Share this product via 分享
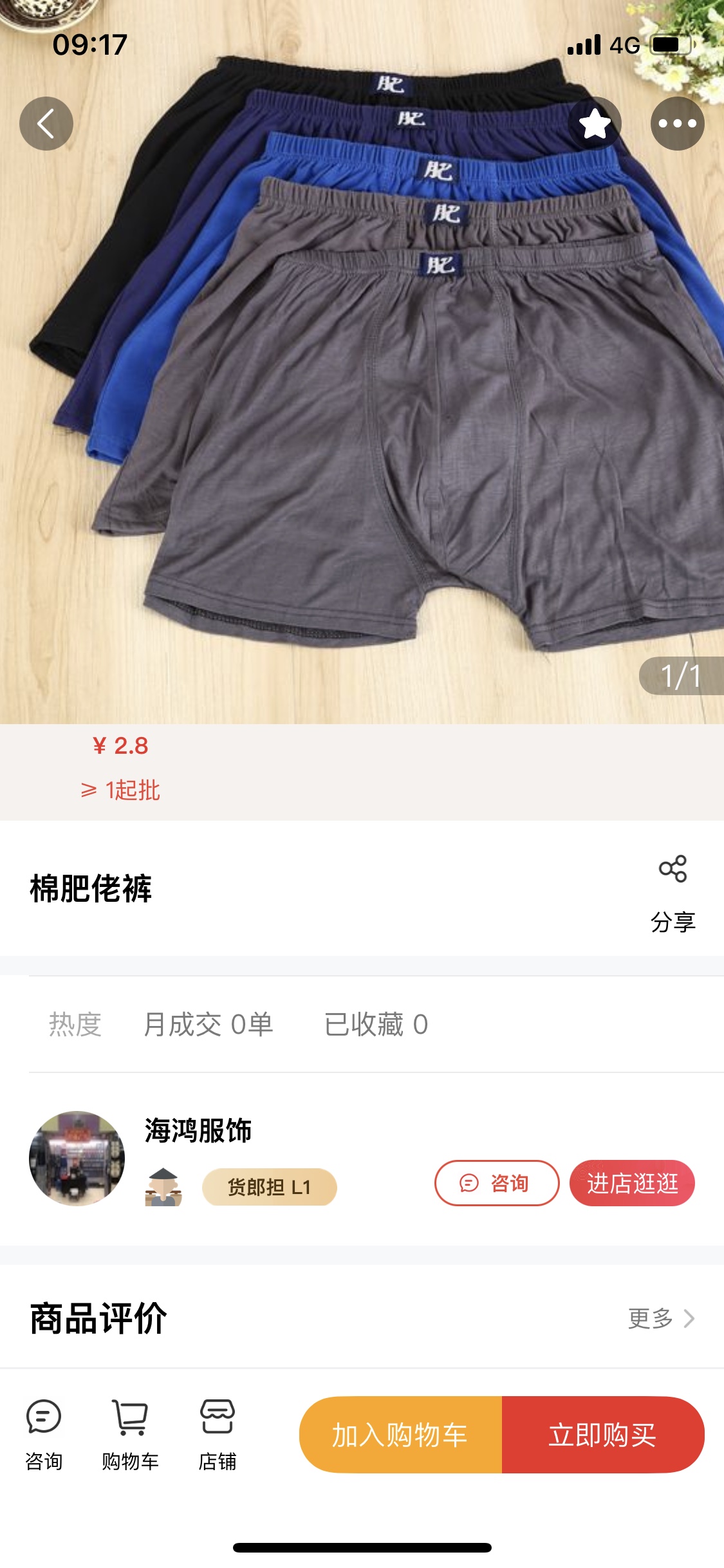 tap(673, 893)
